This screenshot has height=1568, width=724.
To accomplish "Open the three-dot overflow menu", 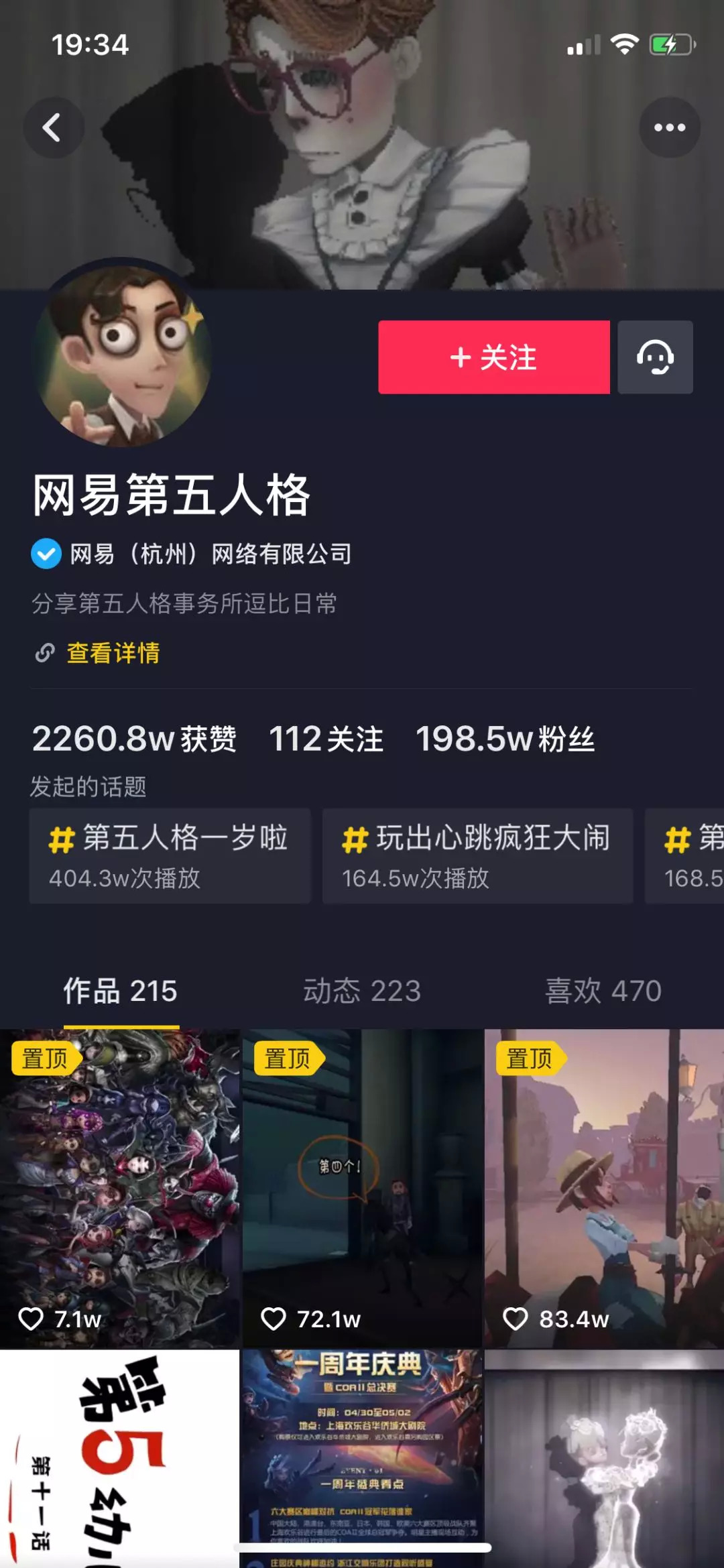I will [x=669, y=127].
